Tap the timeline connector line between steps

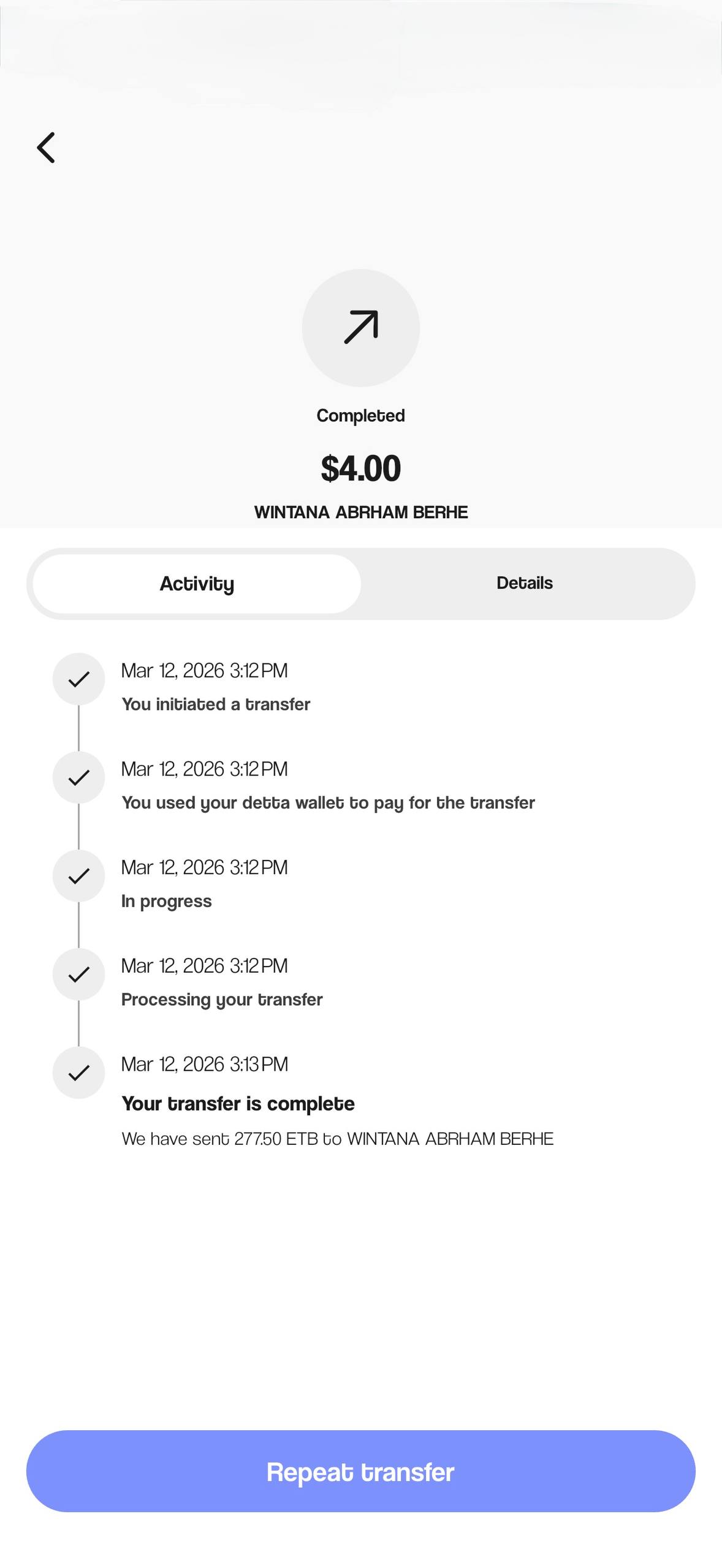[78, 827]
